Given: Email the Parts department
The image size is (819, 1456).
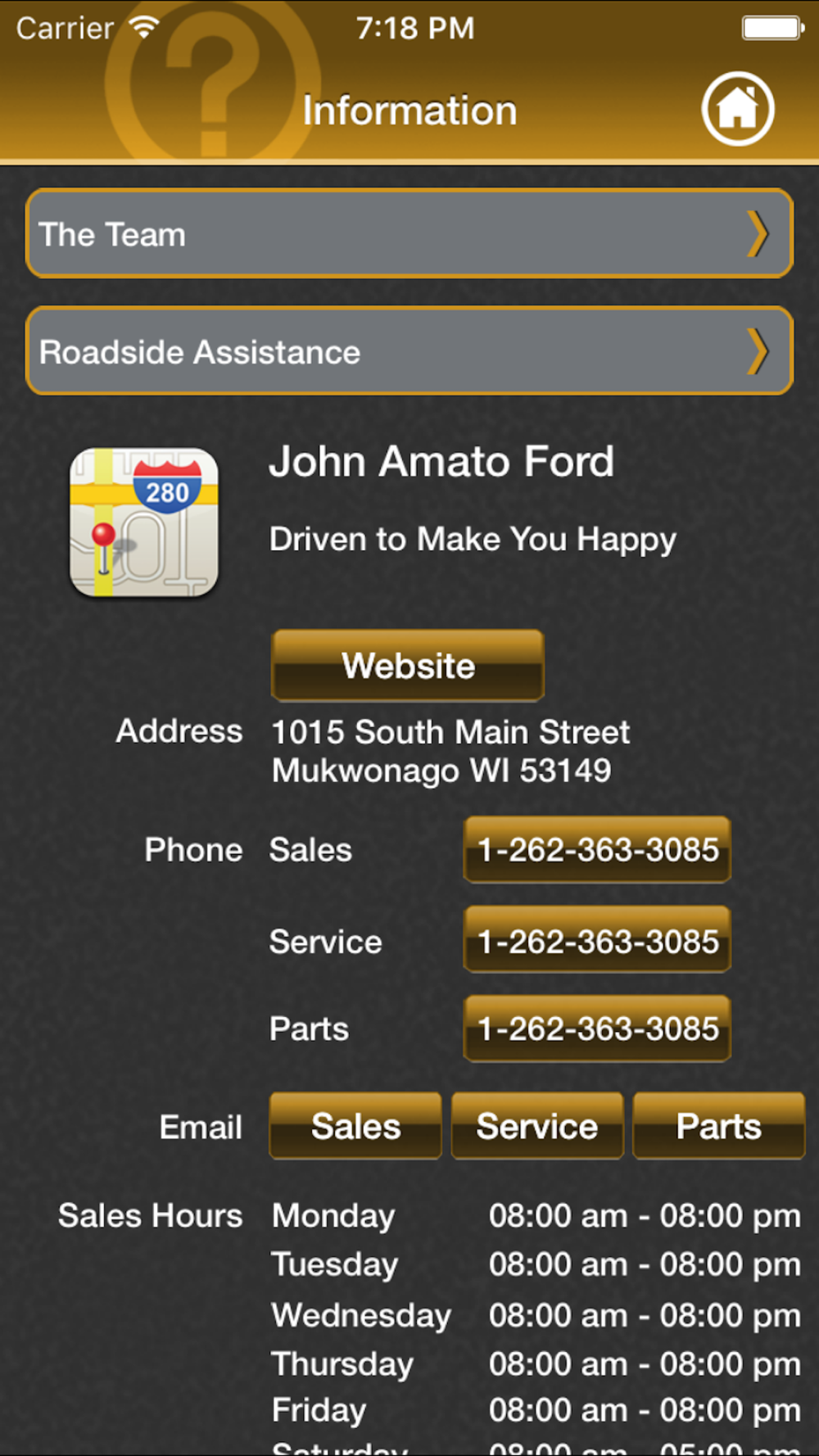Looking at the screenshot, I should (x=719, y=1126).
